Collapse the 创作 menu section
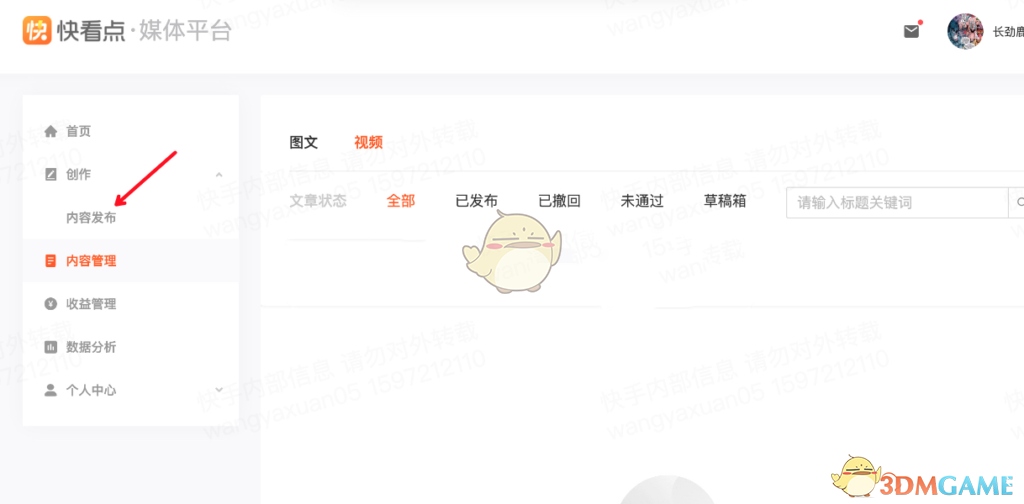Viewport: 1024px width, 504px height. pos(219,175)
